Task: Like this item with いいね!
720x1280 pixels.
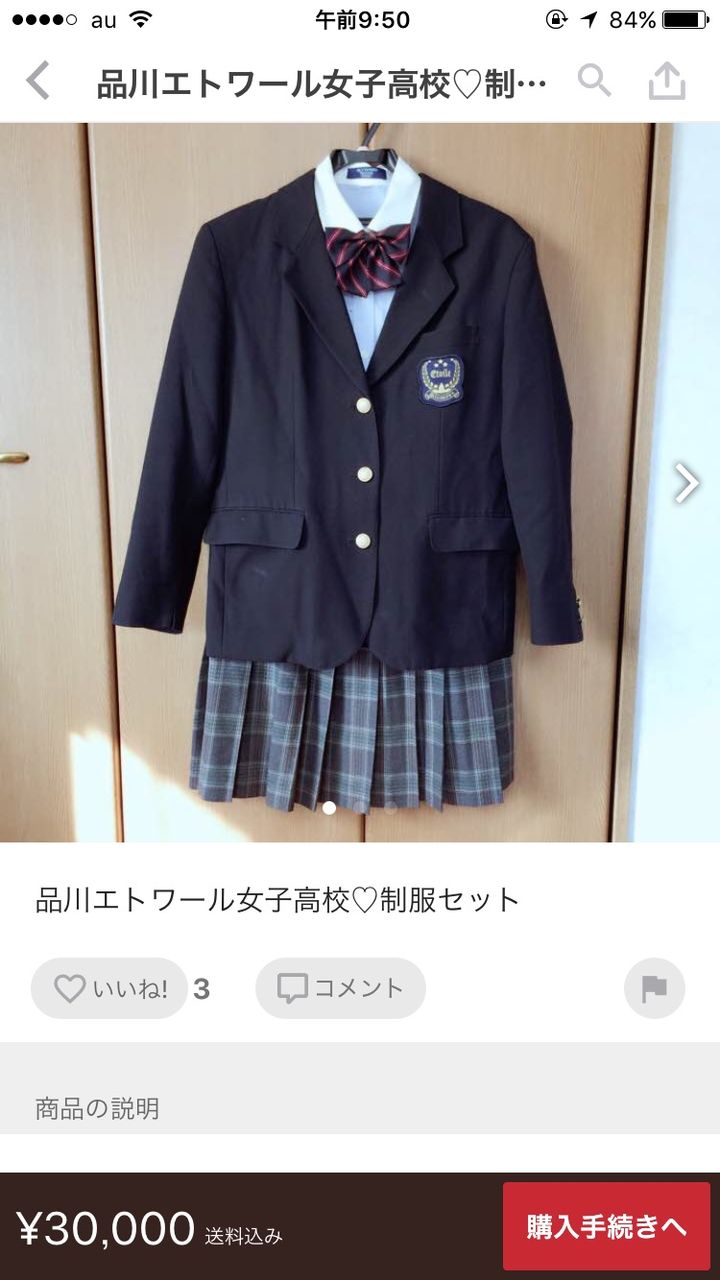Action: pos(109,989)
